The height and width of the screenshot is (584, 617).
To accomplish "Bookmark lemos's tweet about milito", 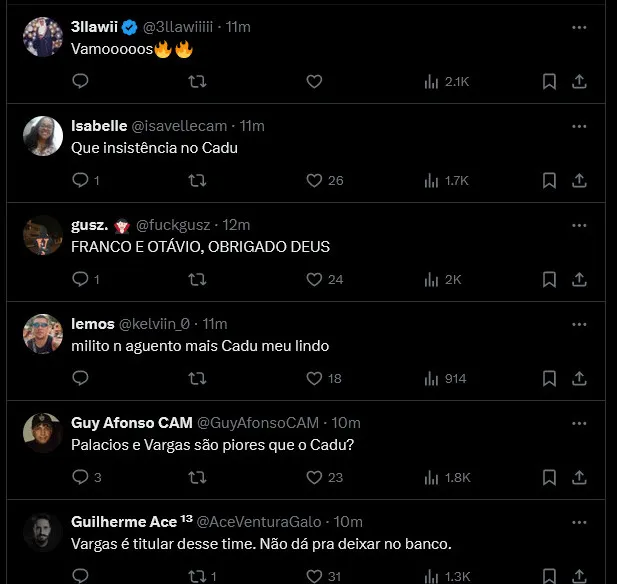I will pyautogui.click(x=549, y=378).
